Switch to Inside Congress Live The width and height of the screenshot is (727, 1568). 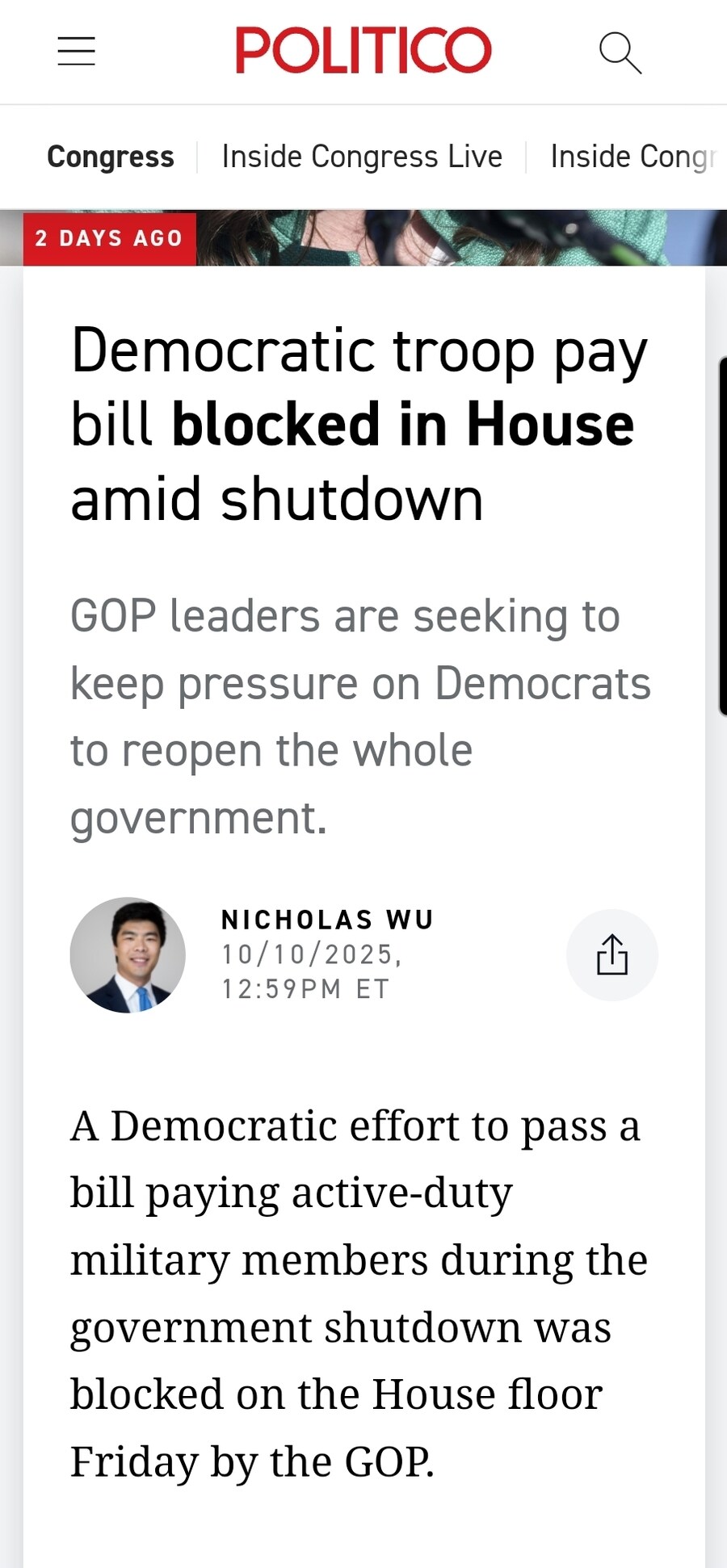coord(362,157)
